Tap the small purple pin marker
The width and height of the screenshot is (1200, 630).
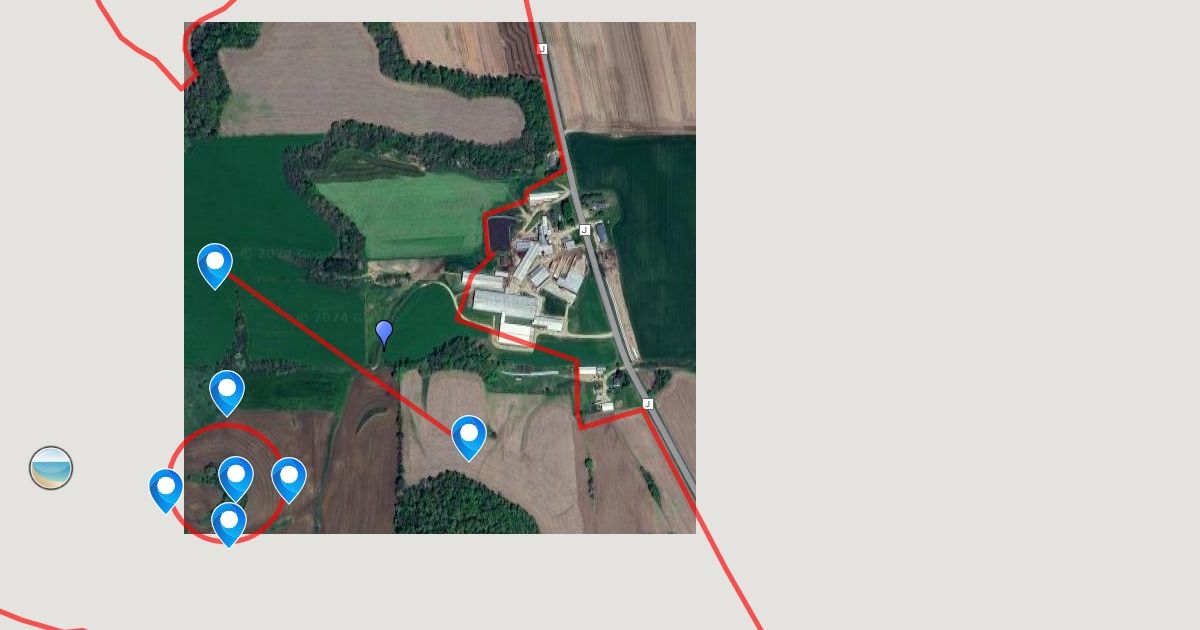(x=384, y=332)
